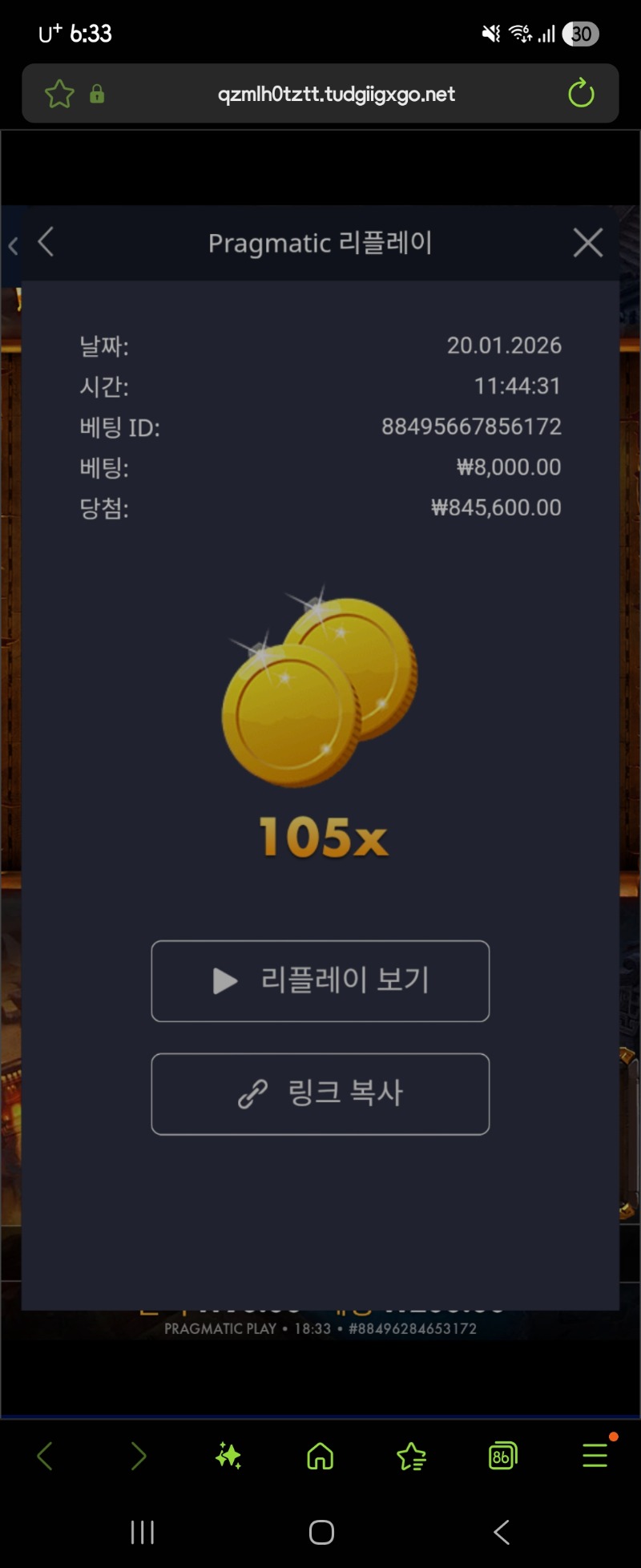Image resolution: width=641 pixels, height=1568 pixels.
Task: Go to browser home page
Action: (x=320, y=1456)
